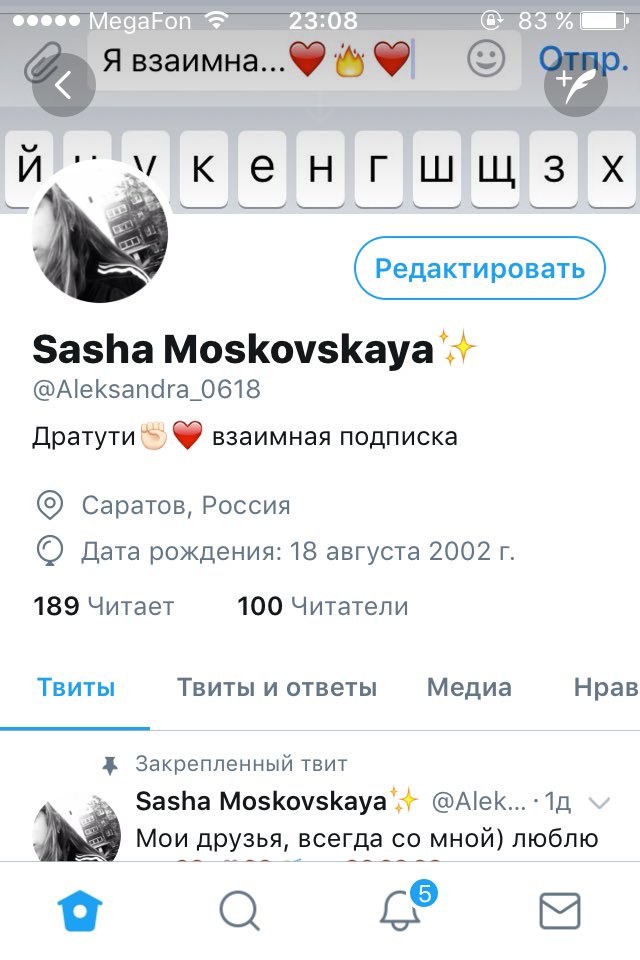Open the Медиа tab

coord(469,688)
